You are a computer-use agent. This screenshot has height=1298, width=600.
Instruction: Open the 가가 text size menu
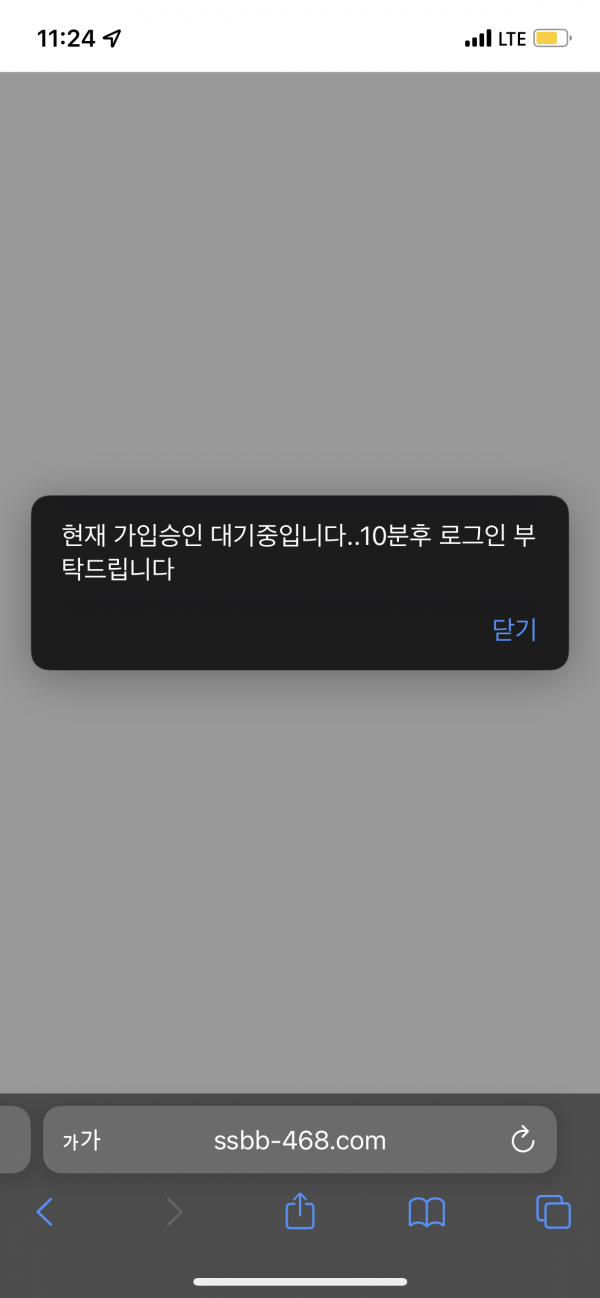coord(81,1140)
